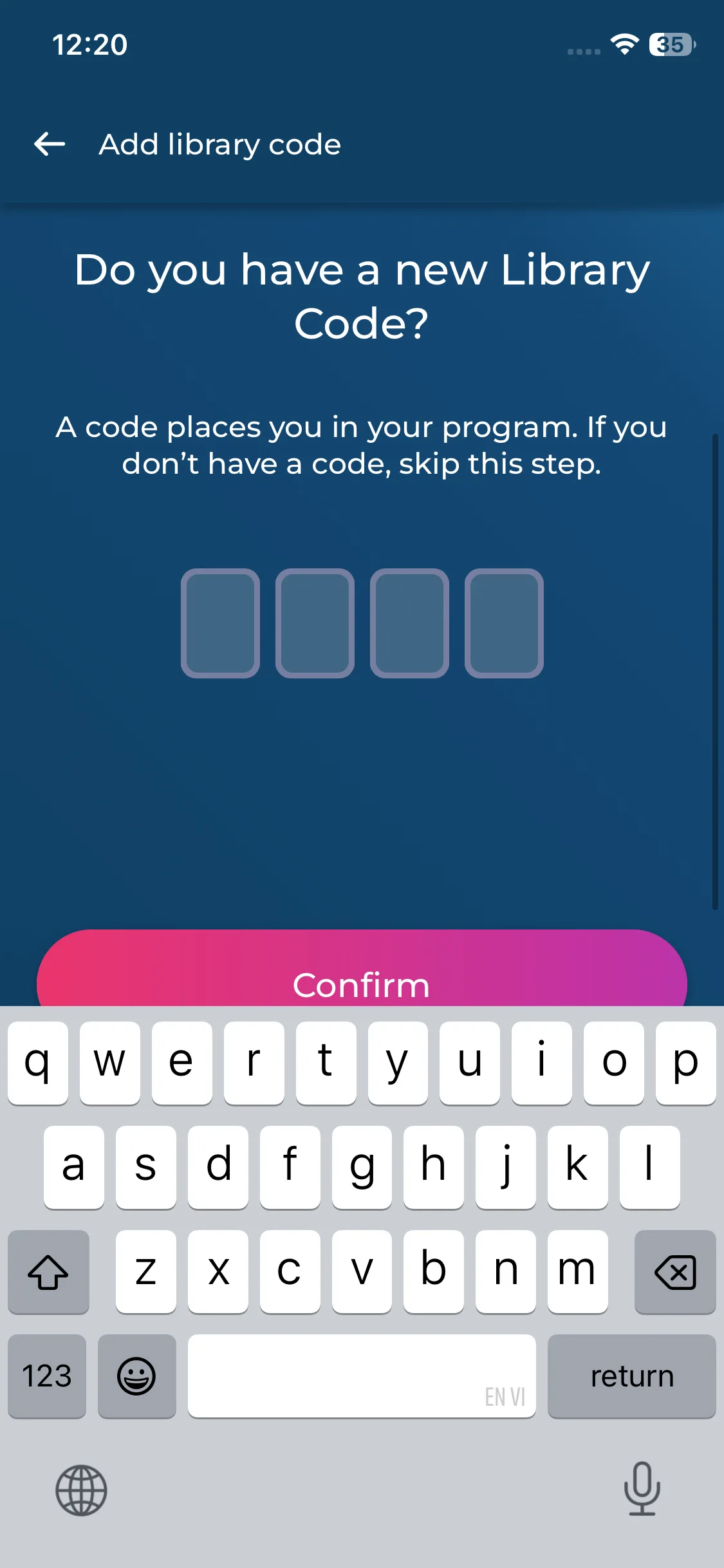Hit the backspace key on the keyboard

coord(674,1272)
